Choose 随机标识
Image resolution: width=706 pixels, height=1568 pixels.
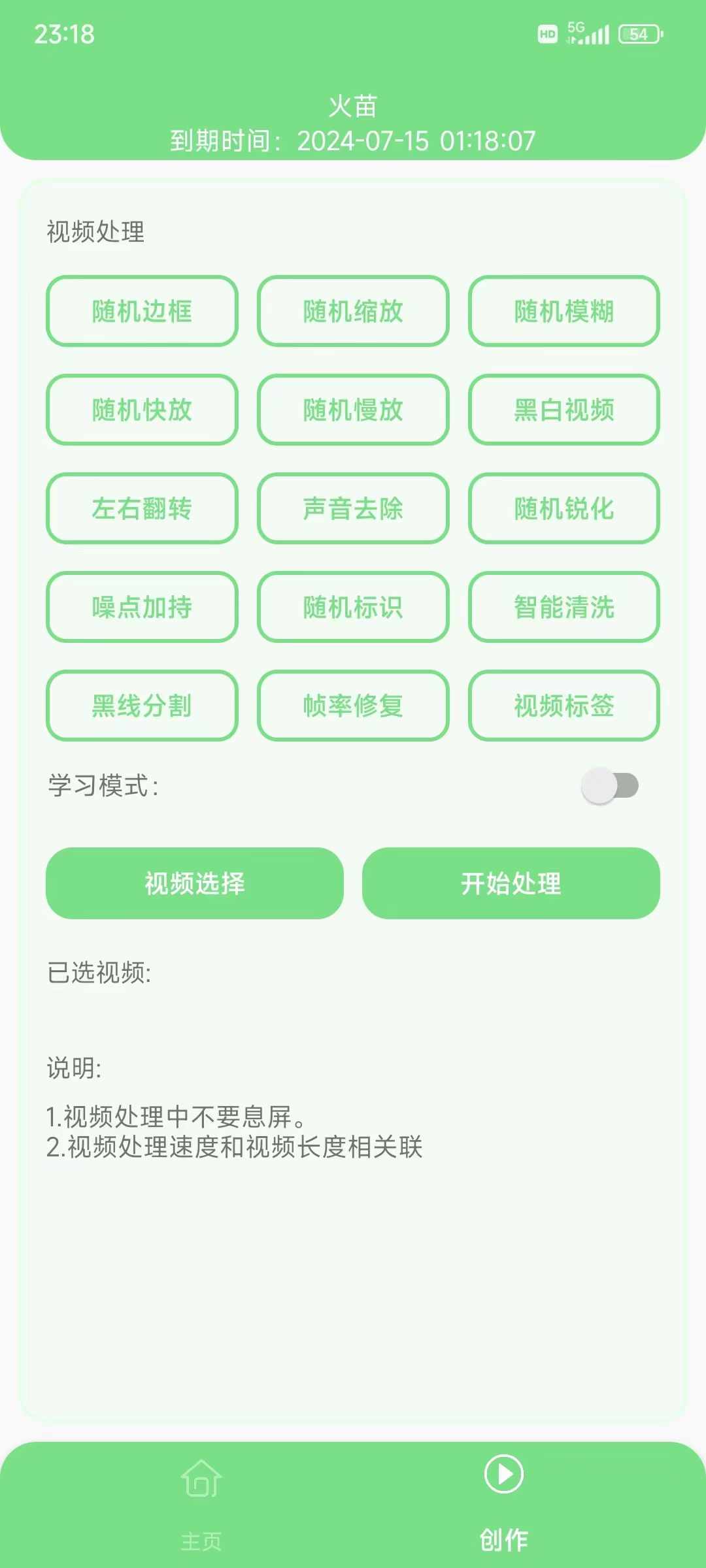pyautogui.click(x=353, y=607)
